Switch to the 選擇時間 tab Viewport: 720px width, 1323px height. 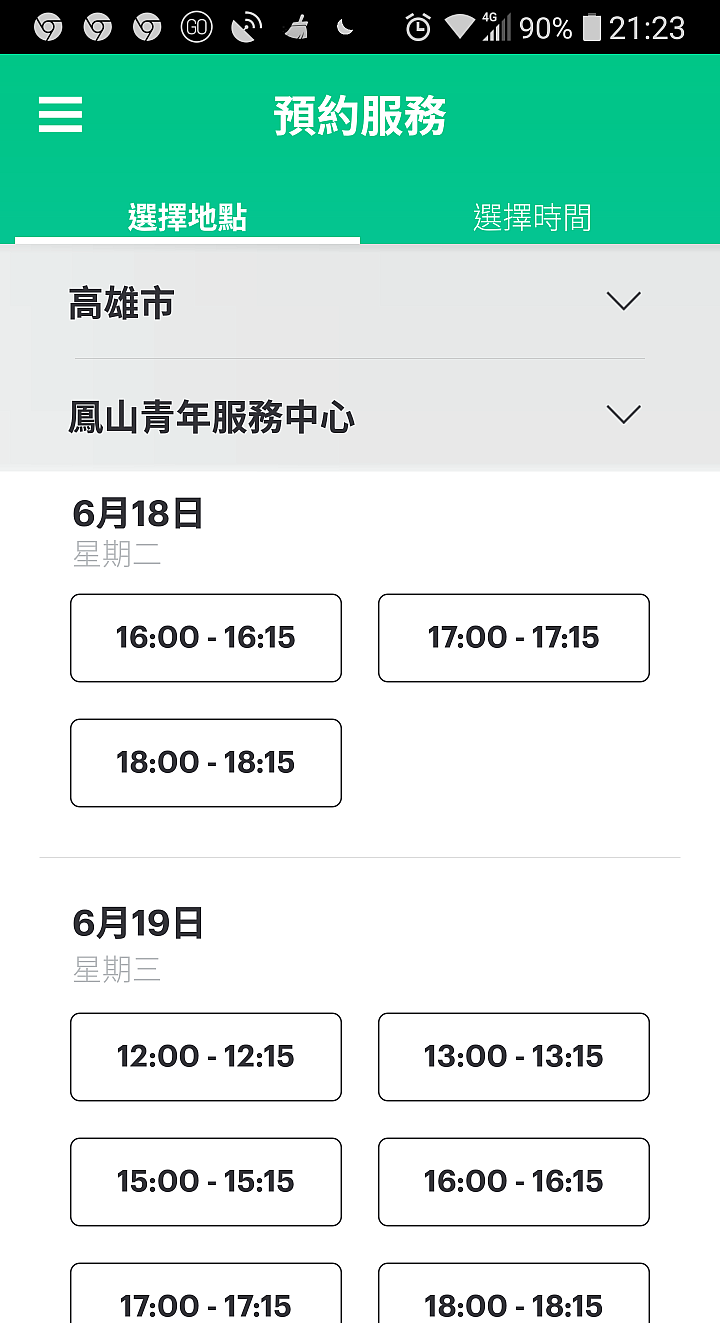click(x=532, y=217)
